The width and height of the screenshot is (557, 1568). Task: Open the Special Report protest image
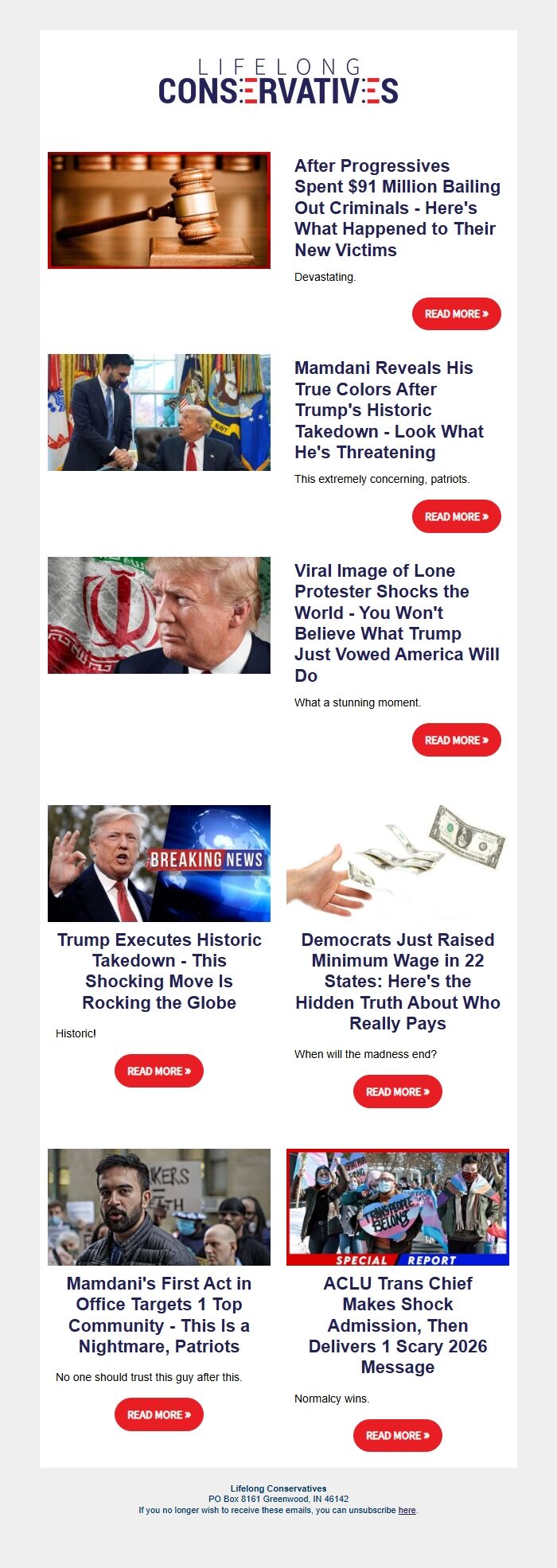397,1207
